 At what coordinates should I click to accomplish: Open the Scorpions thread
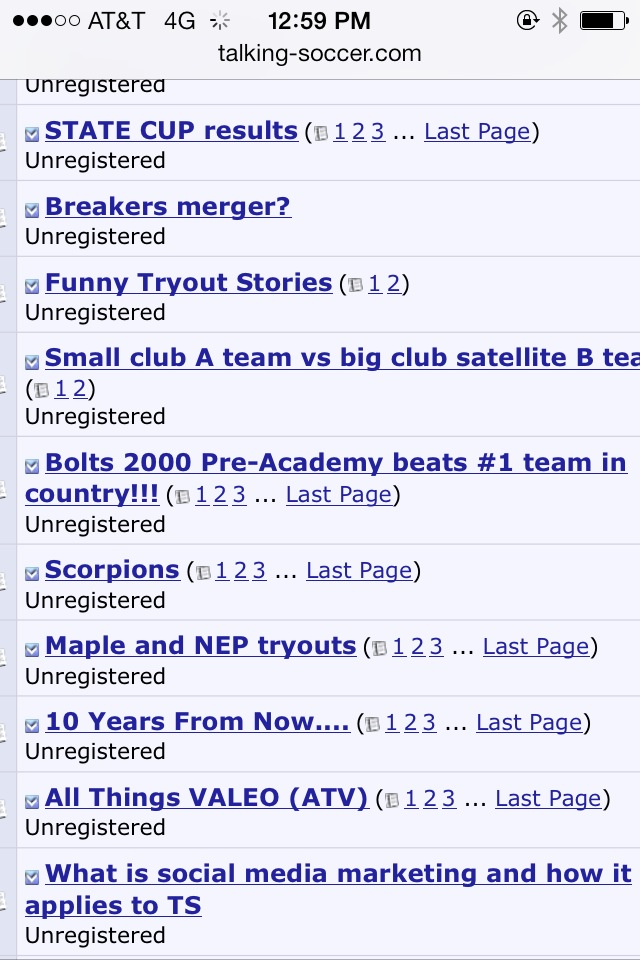tap(112, 570)
